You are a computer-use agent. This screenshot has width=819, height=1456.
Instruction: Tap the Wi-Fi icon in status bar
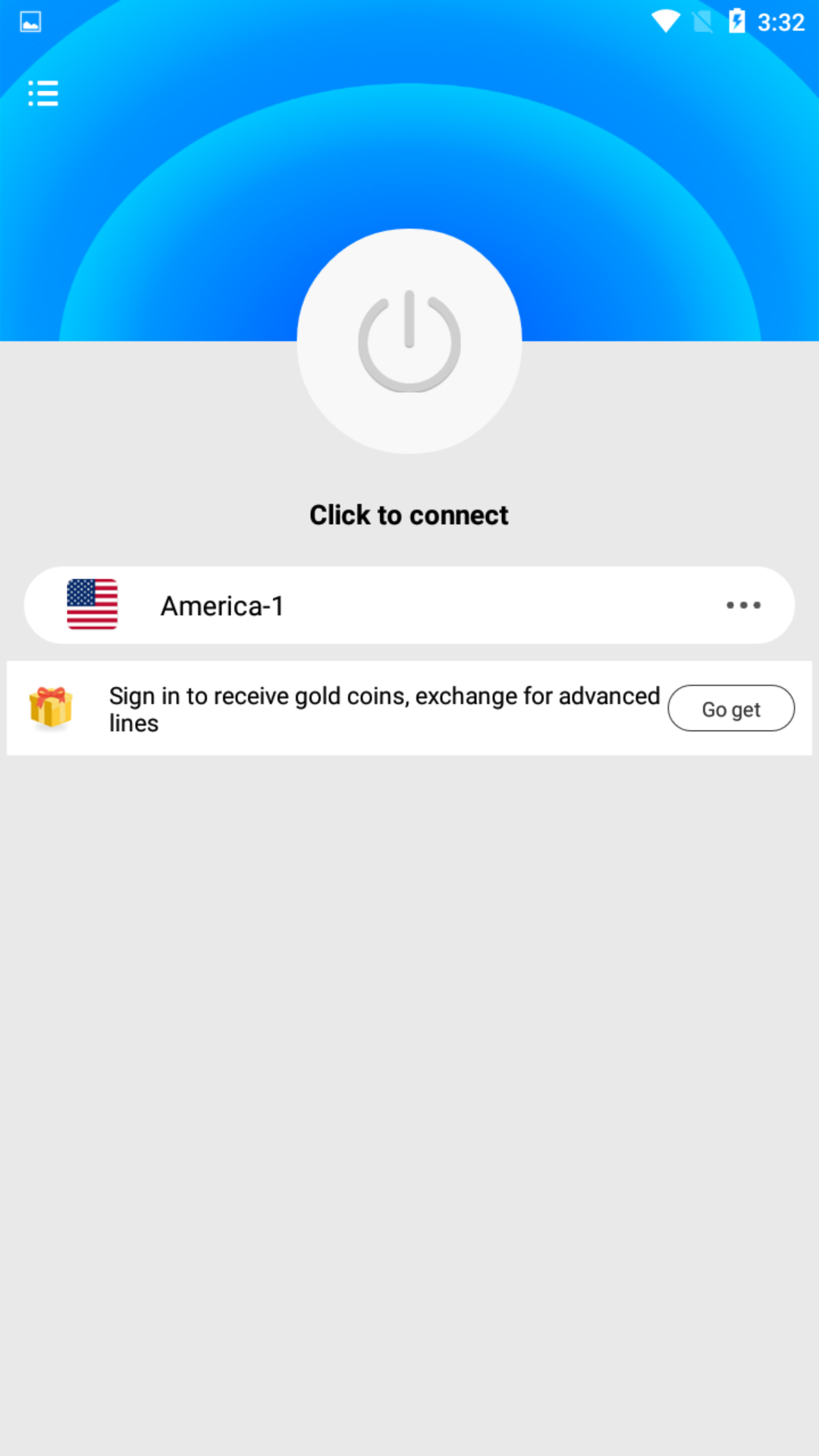(666, 22)
